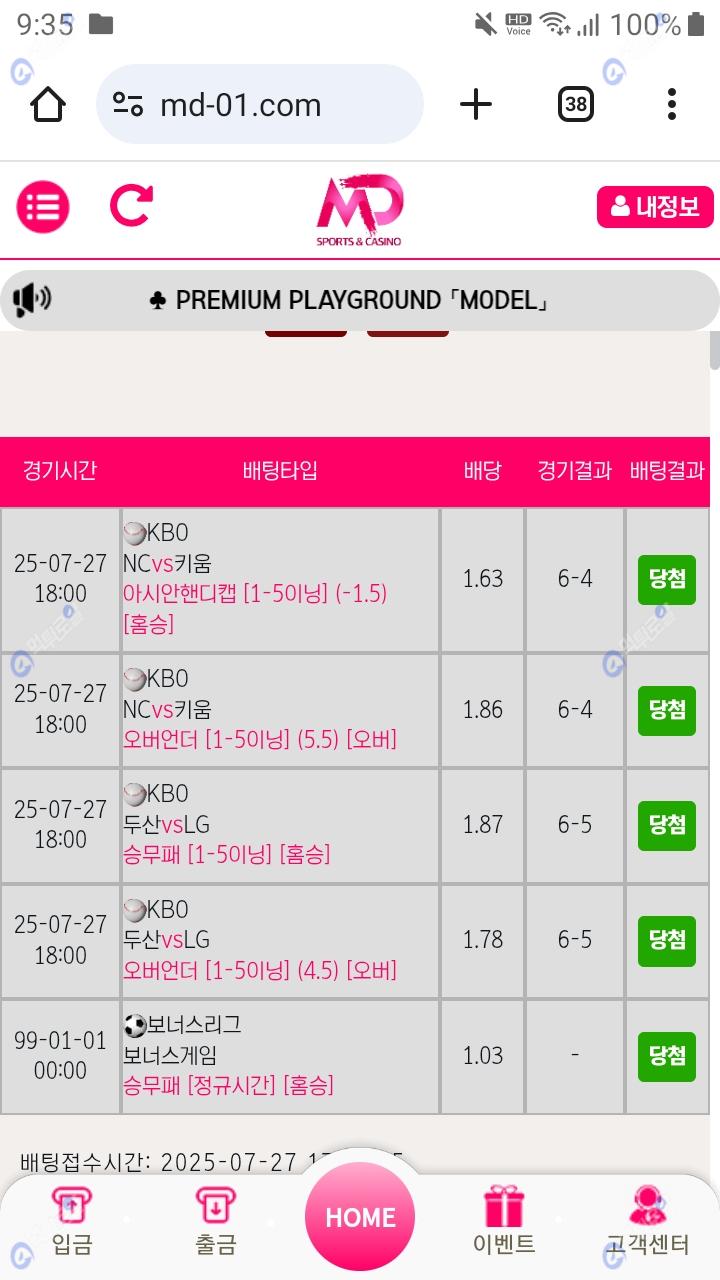
Task: Open 고객센터 customer support
Action: tap(648, 1220)
